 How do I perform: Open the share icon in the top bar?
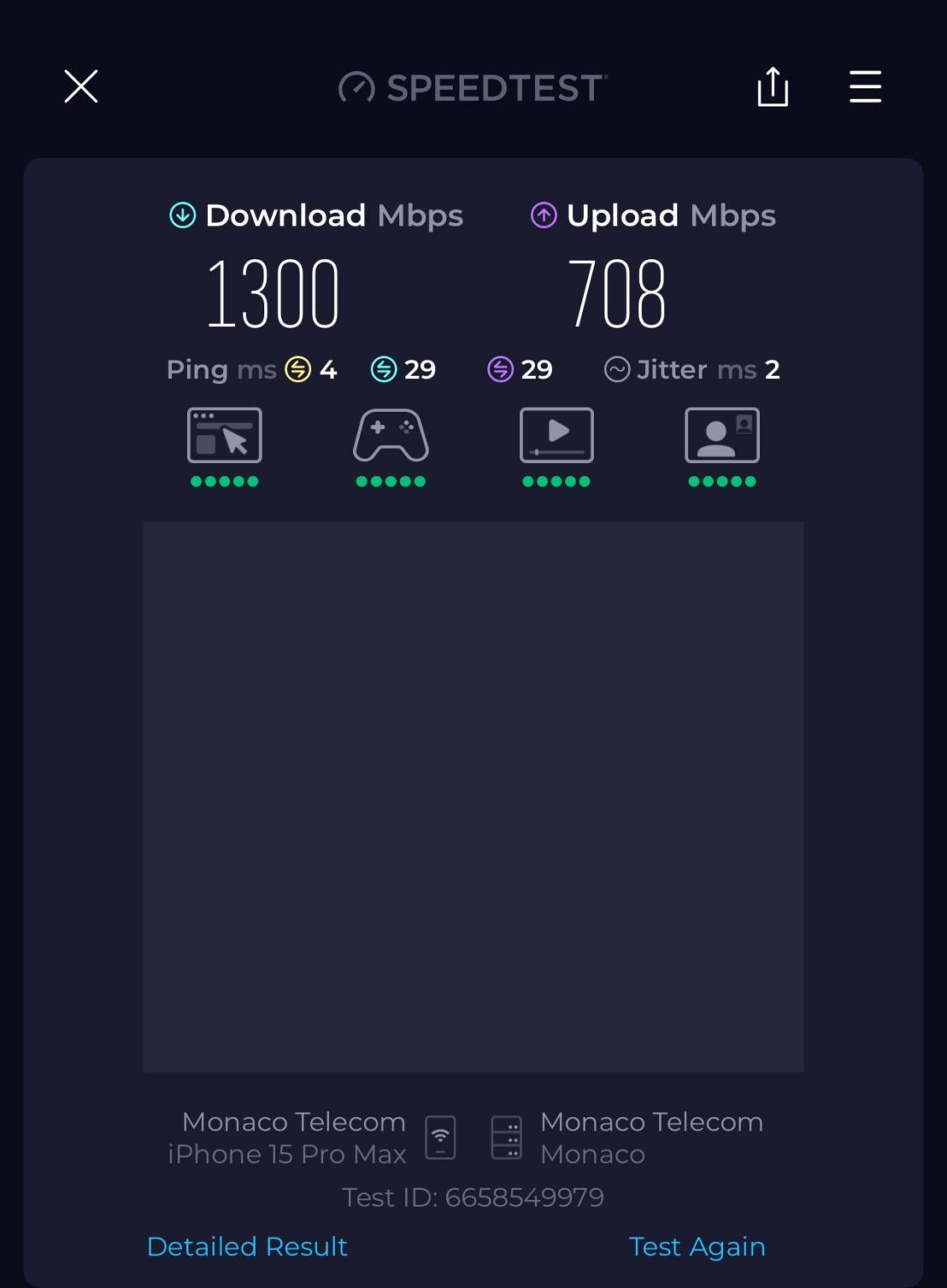[x=772, y=87]
